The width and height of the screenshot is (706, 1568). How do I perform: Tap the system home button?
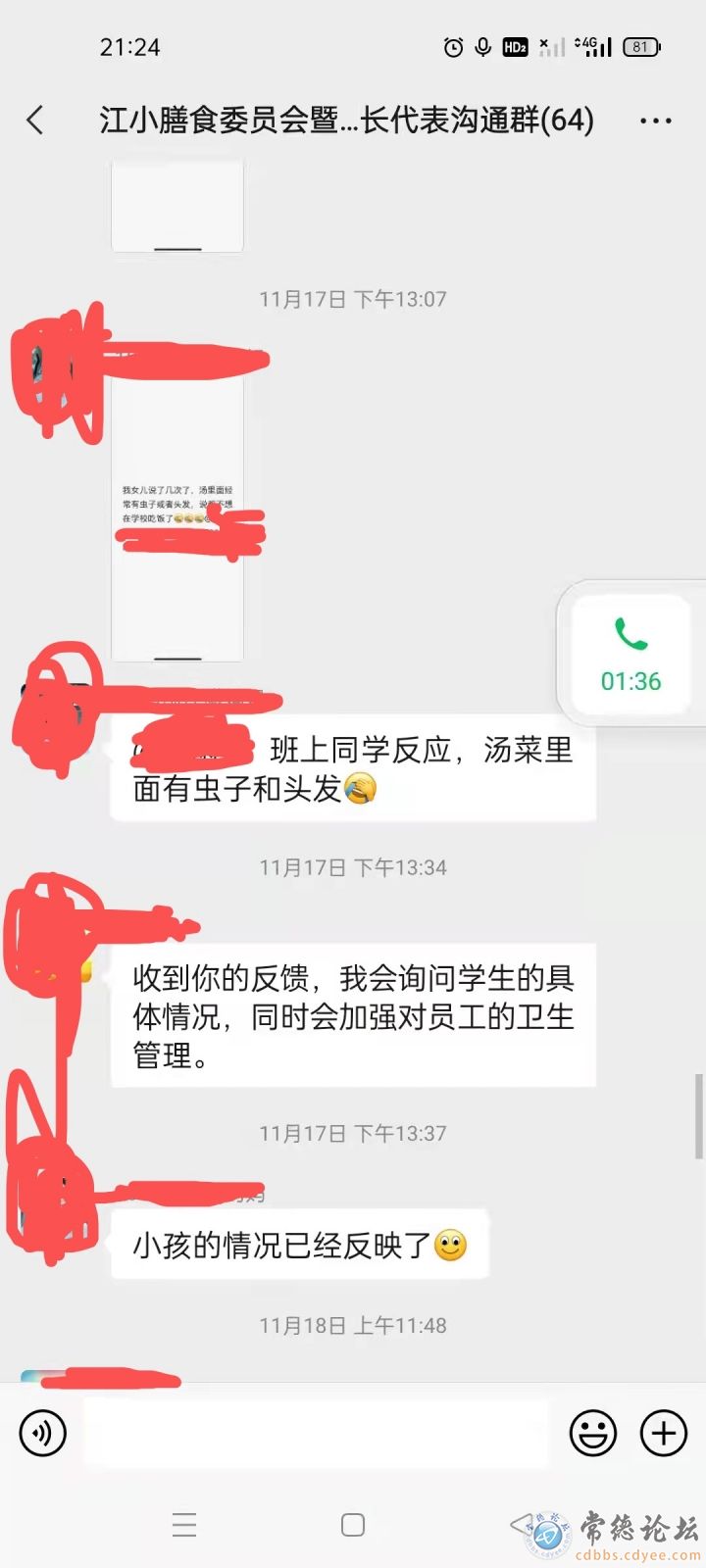pos(353,1524)
